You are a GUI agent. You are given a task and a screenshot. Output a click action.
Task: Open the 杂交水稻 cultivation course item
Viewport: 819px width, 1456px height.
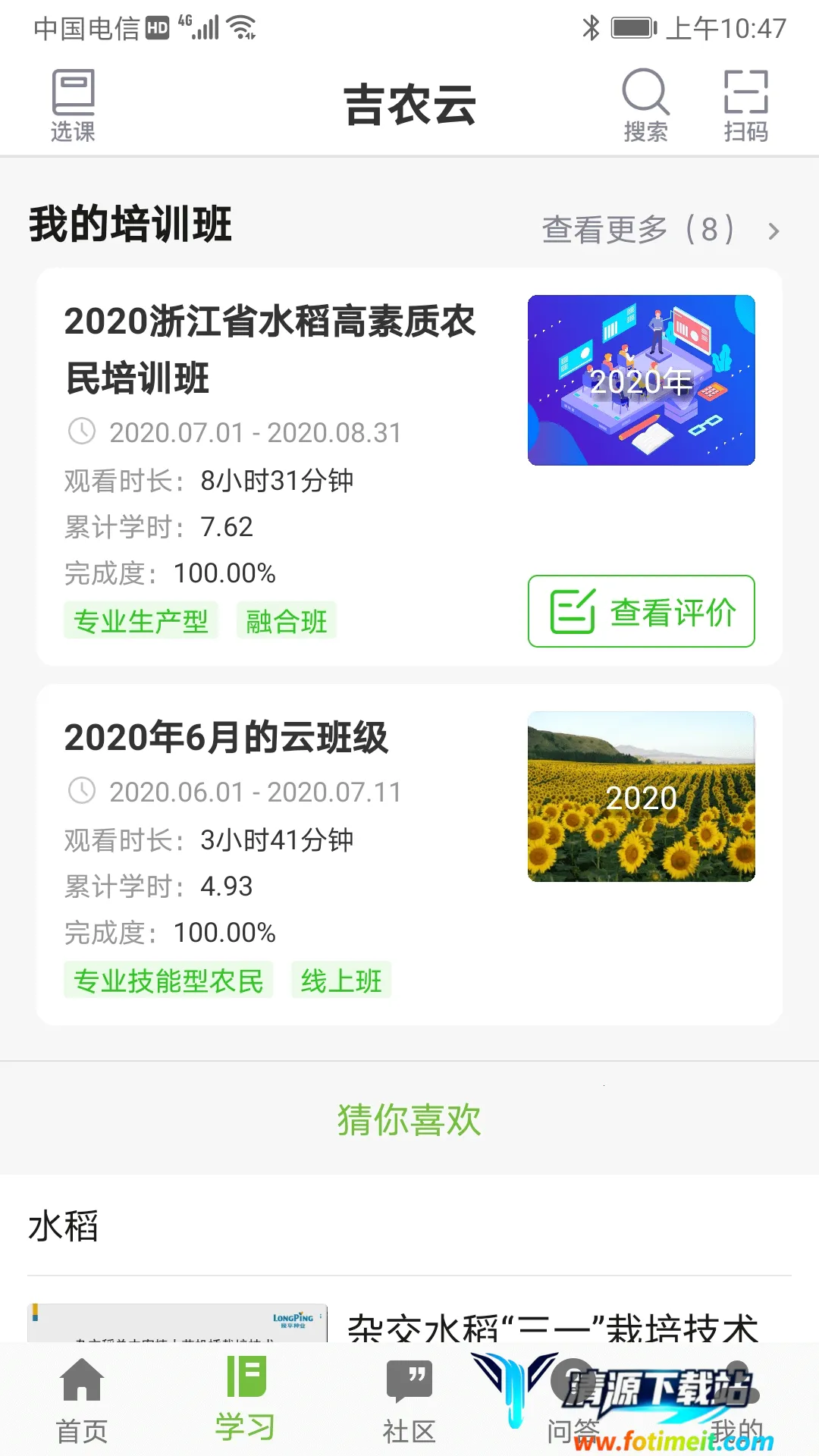pyautogui.click(x=552, y=1327)
